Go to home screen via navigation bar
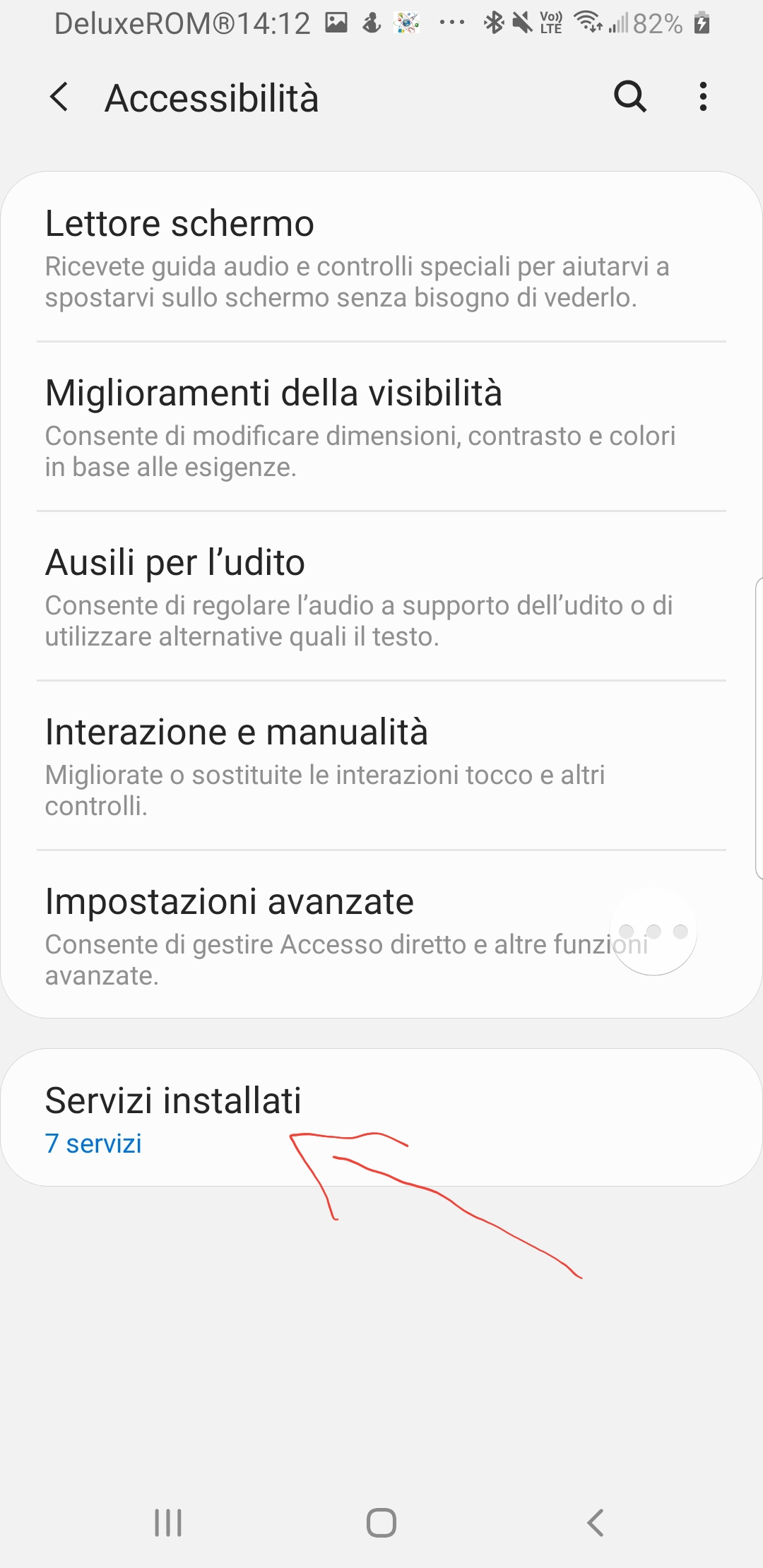The width and height of the screenshot is (763, 1568). [381, 1522]
